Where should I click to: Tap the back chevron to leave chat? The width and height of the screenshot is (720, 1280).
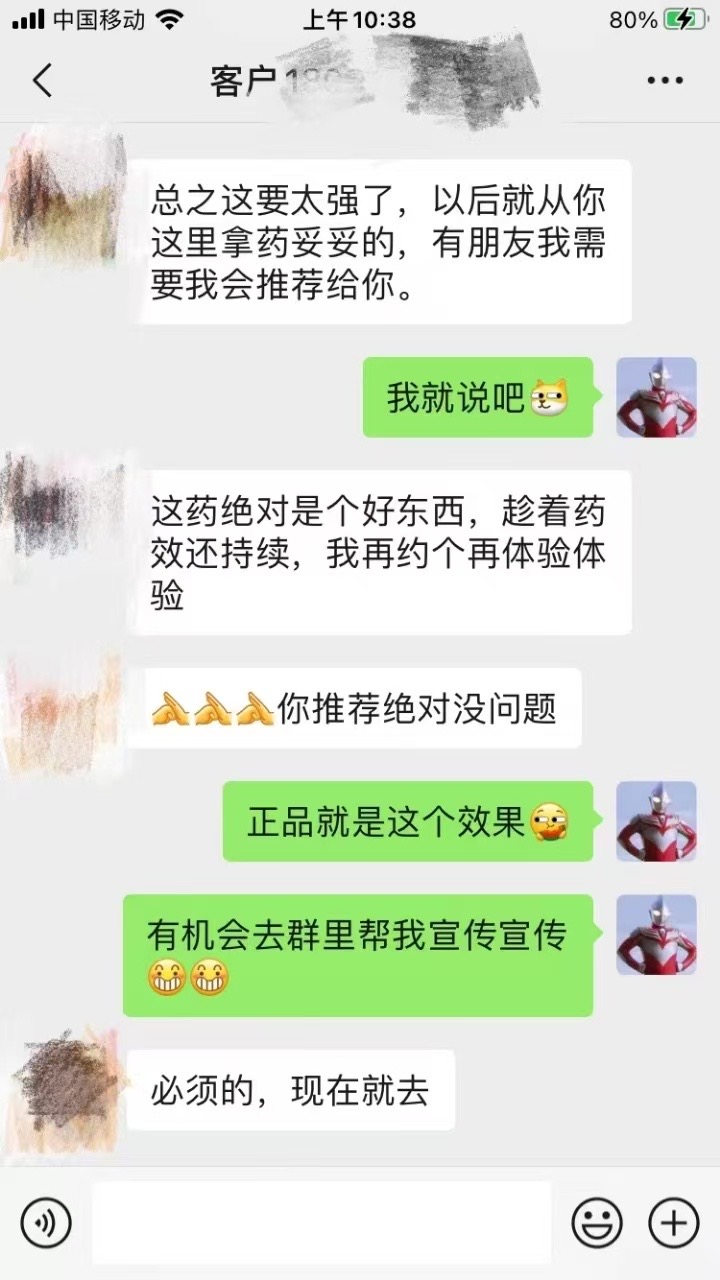coord(42,80)
